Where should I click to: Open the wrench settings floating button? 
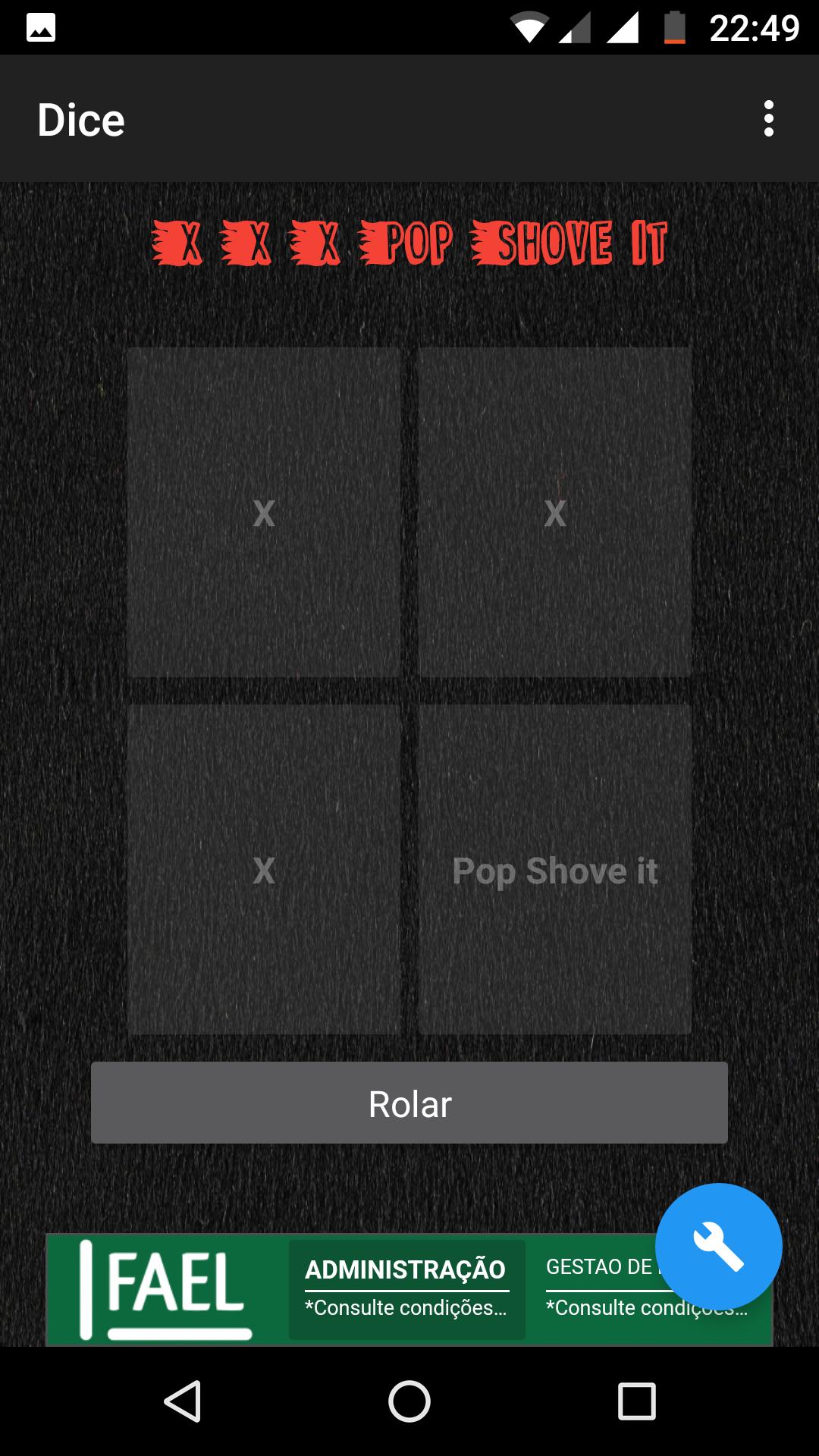[x=718, y=1246]
